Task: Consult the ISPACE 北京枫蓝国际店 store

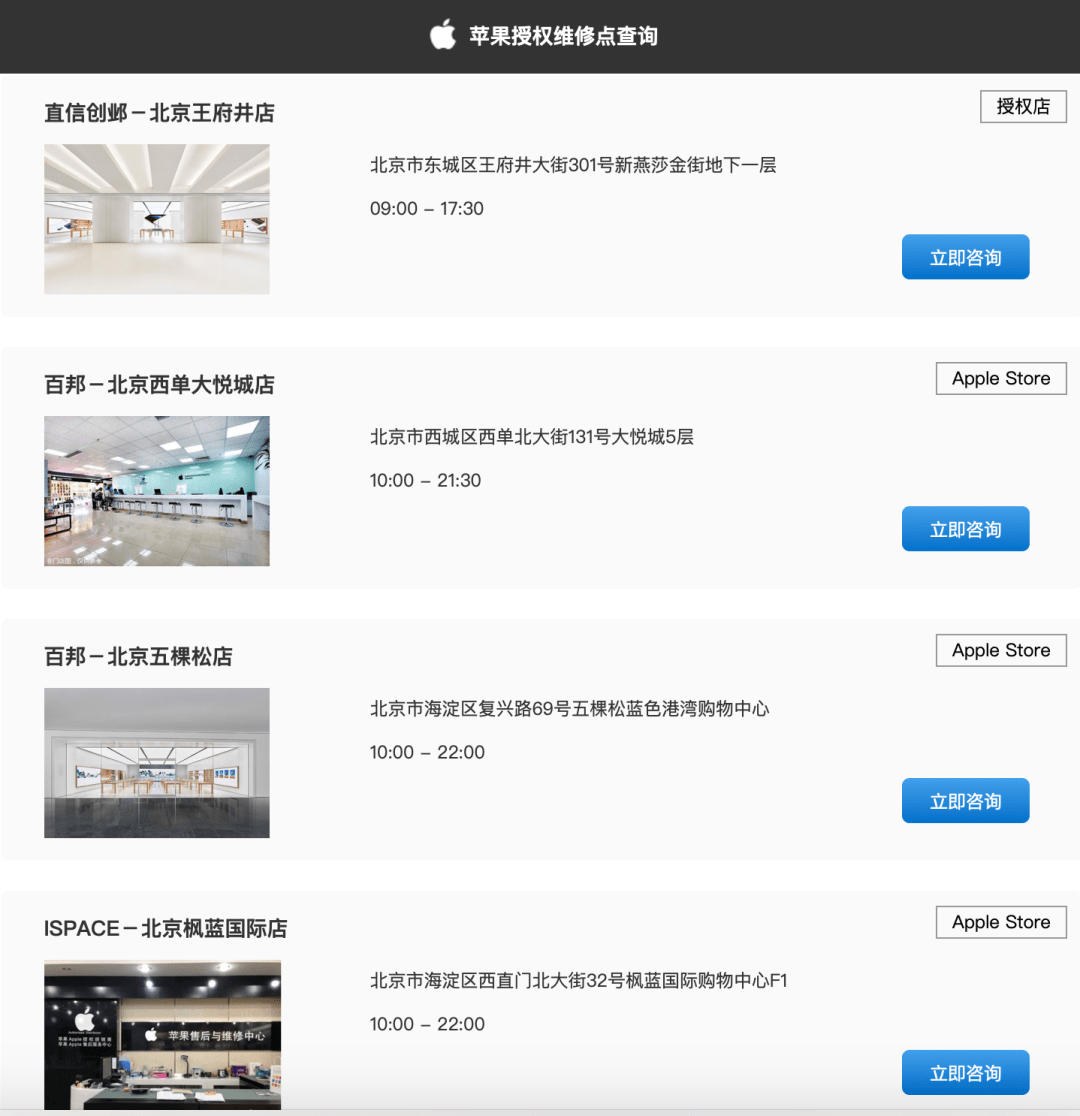Action: pyautogui.click(x=965, y=1073)
